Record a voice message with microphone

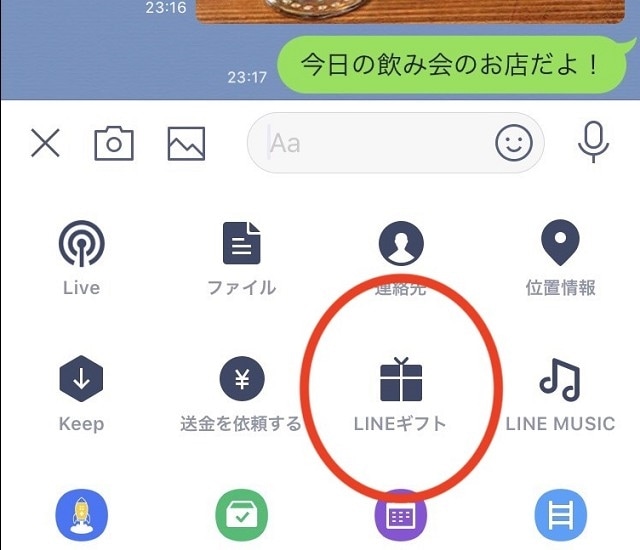coord(594,144)
